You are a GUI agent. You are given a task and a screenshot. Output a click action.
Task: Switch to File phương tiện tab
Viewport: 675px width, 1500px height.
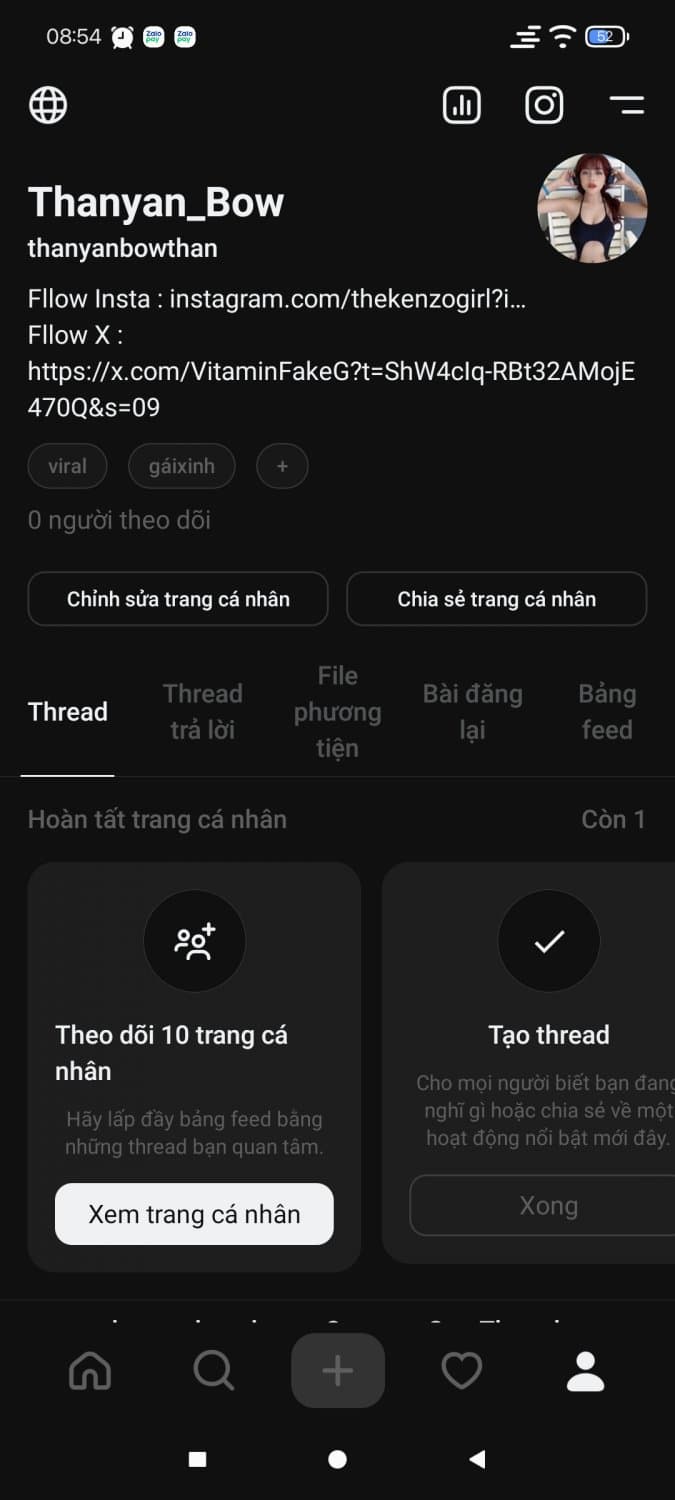[x=337, y=712]
